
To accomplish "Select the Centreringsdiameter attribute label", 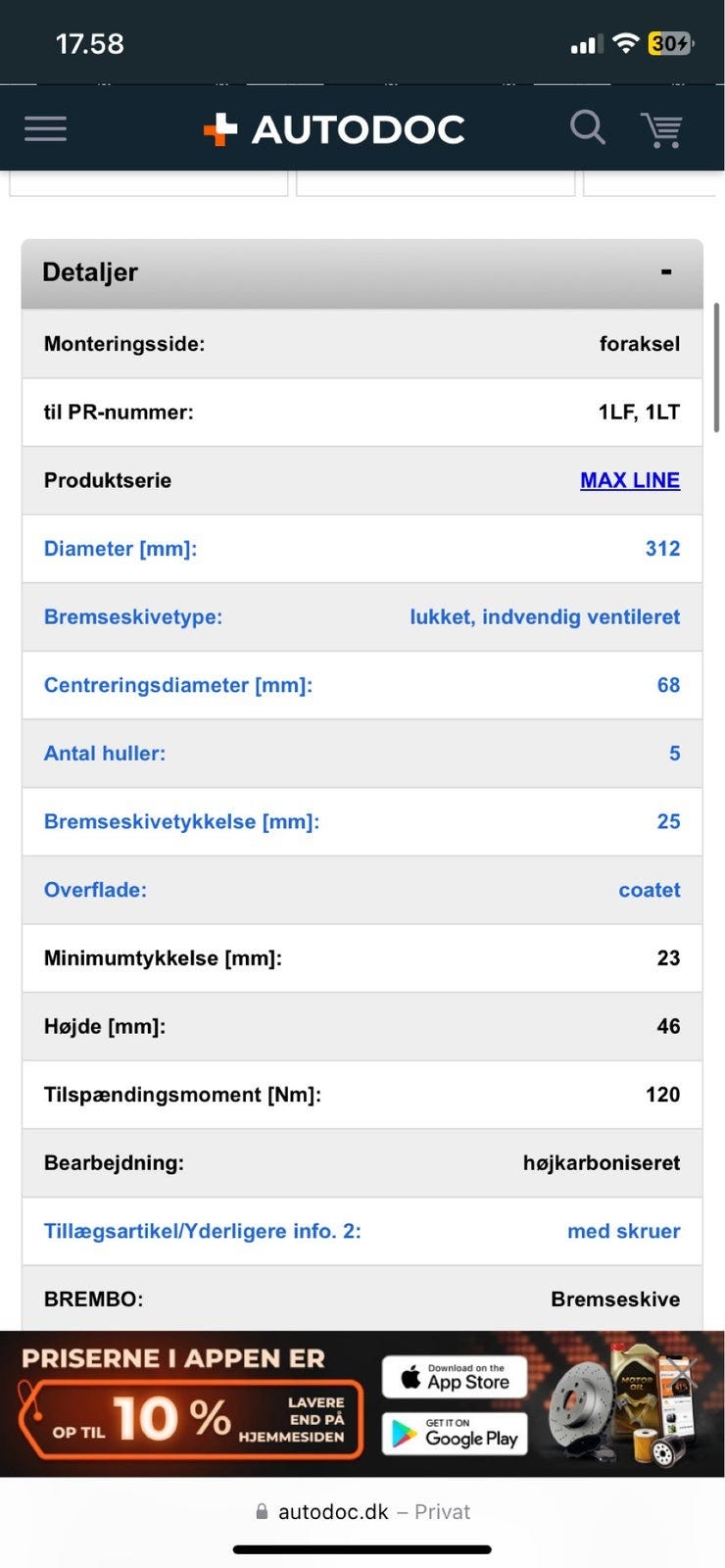I will click(x=177, y=685).
